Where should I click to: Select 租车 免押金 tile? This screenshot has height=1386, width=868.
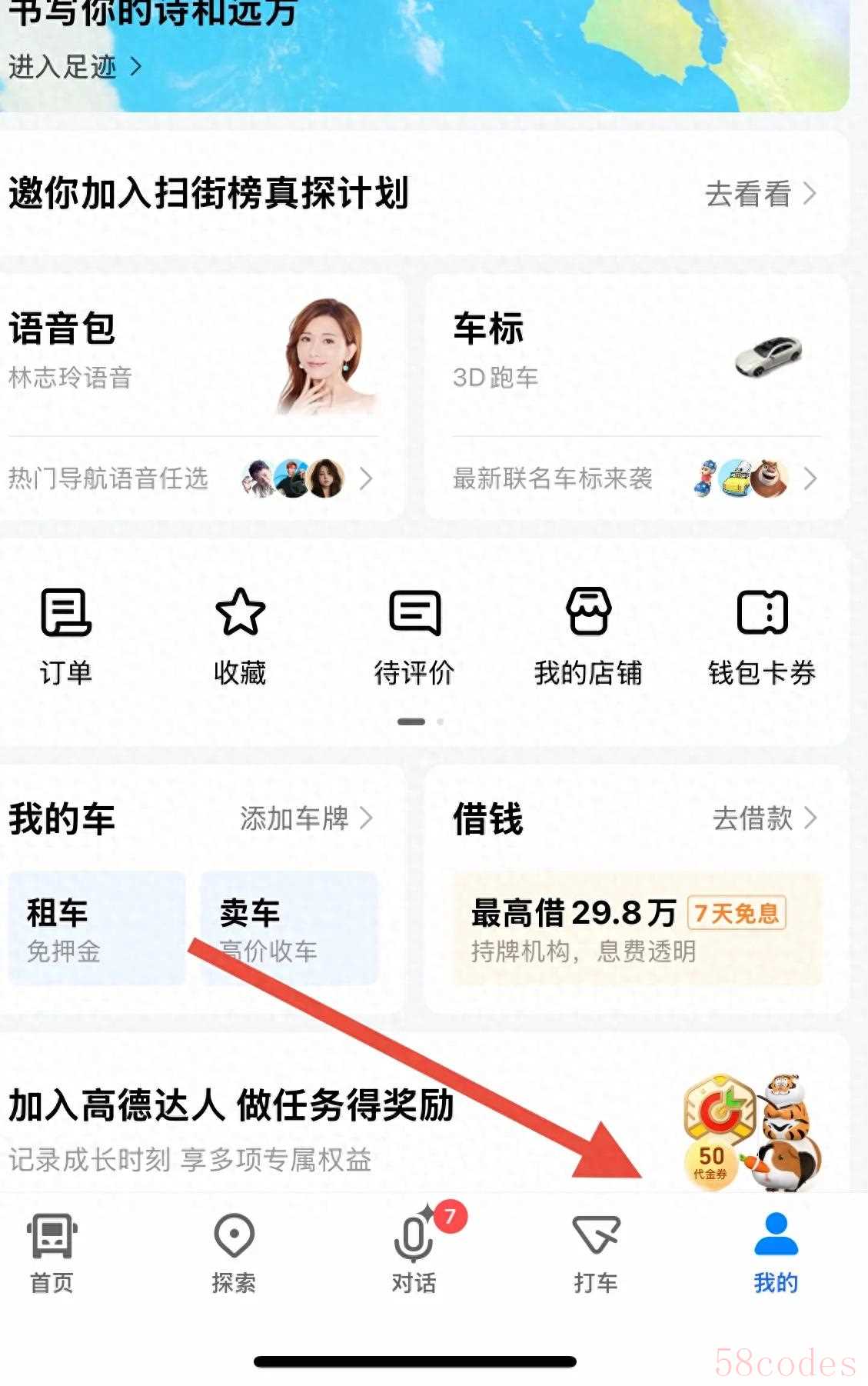click(x=97, y=928)
